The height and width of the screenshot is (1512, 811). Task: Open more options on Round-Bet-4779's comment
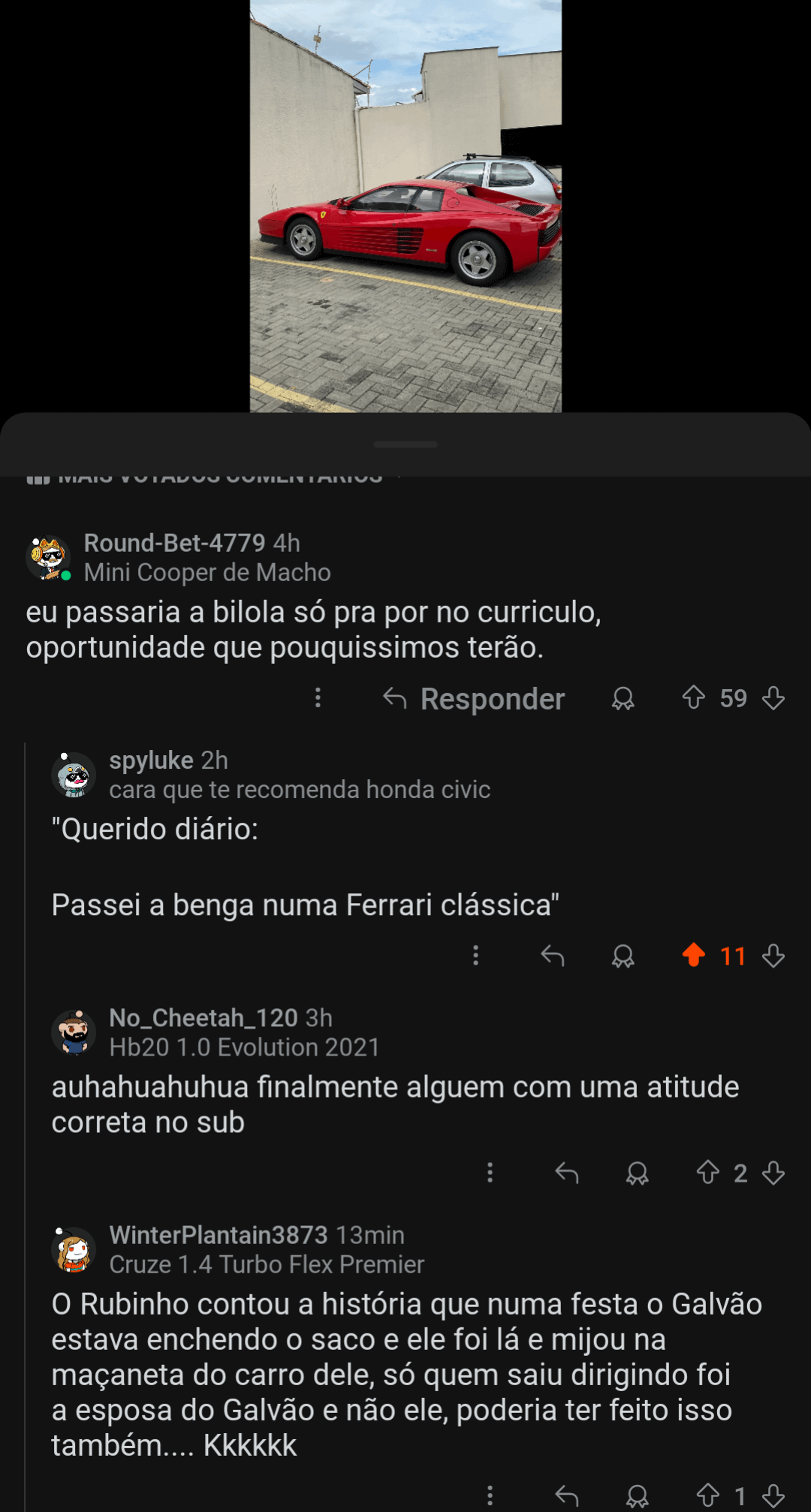pos(318,698)
